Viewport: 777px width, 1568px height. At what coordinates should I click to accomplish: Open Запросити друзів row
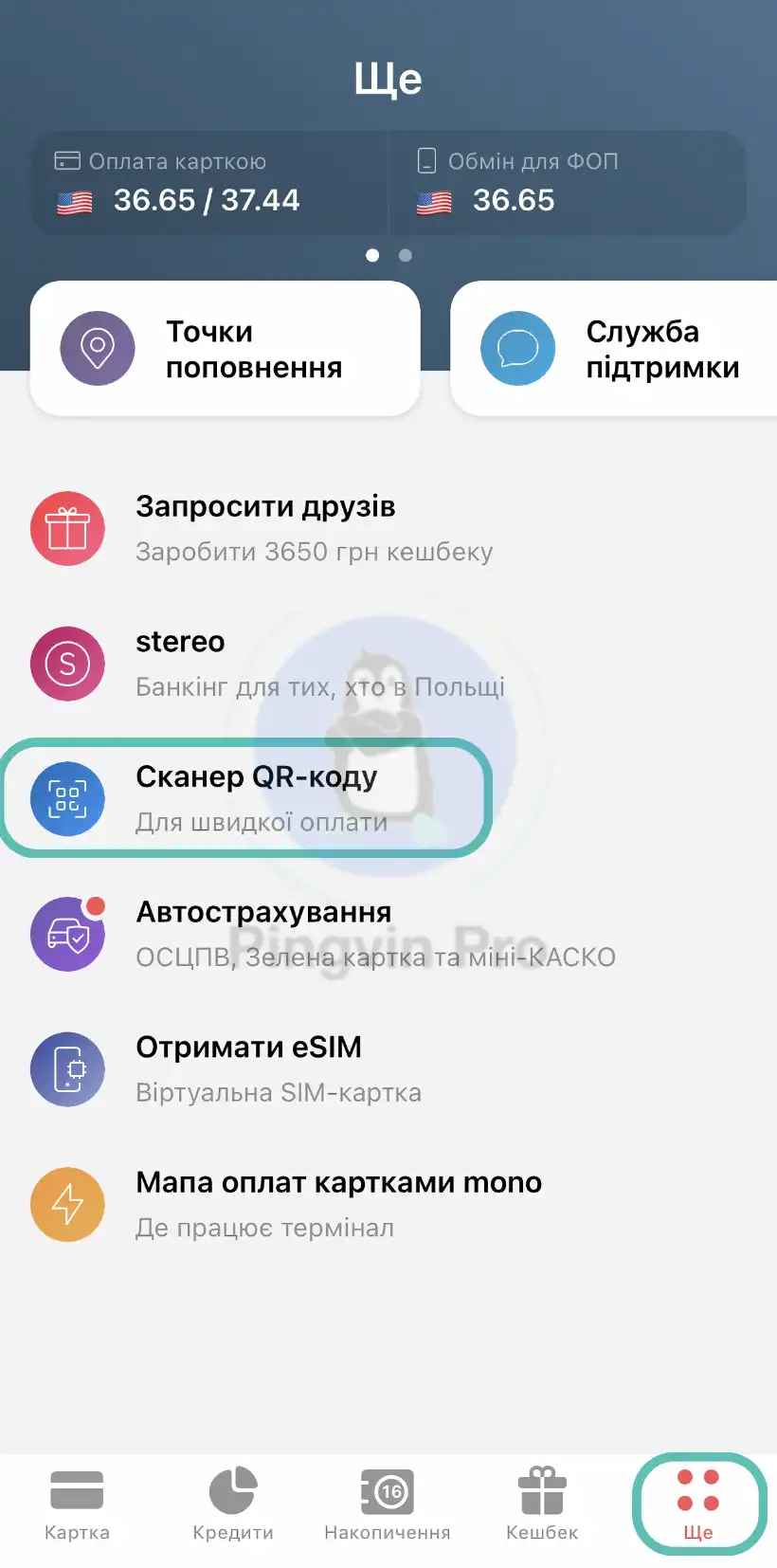[313, 528]
